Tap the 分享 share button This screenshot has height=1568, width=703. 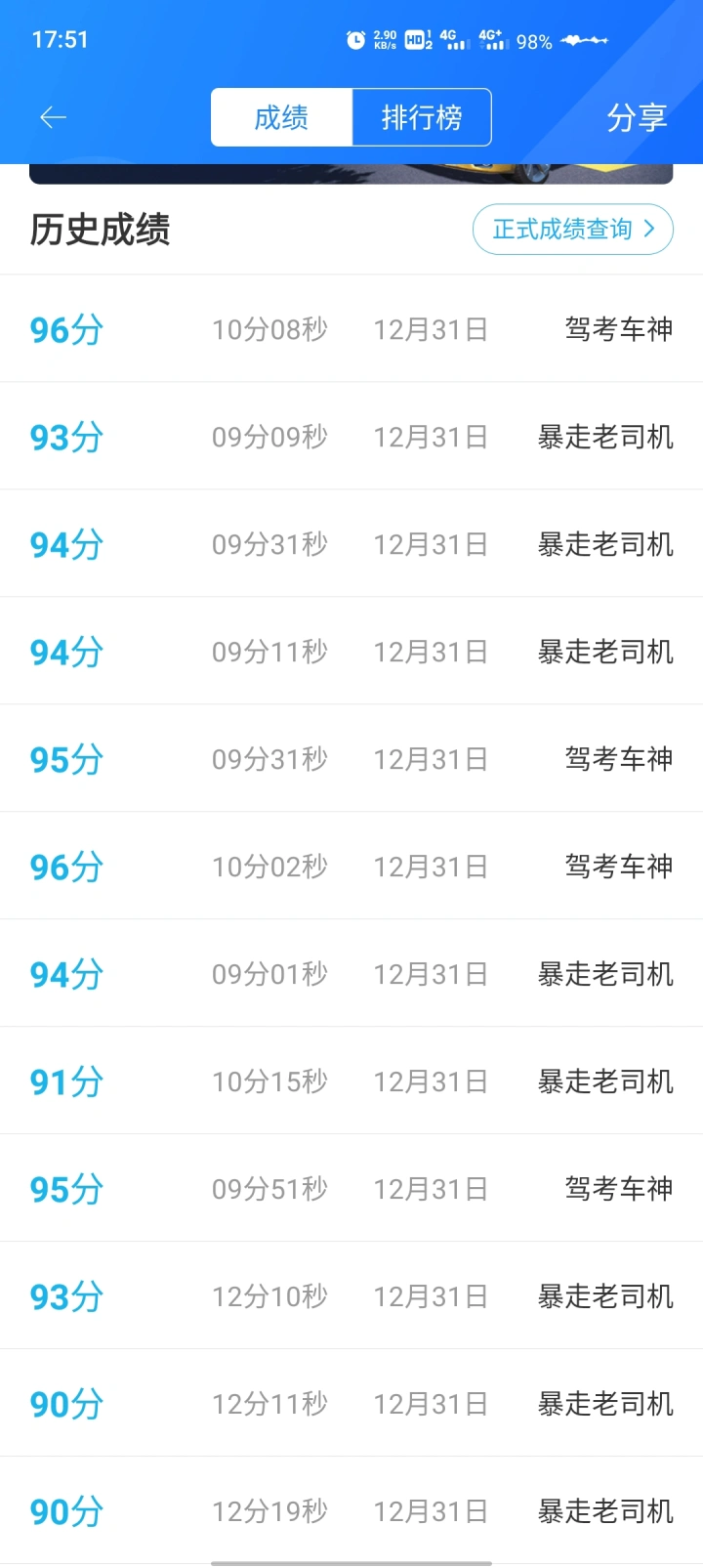coord(637,117)
